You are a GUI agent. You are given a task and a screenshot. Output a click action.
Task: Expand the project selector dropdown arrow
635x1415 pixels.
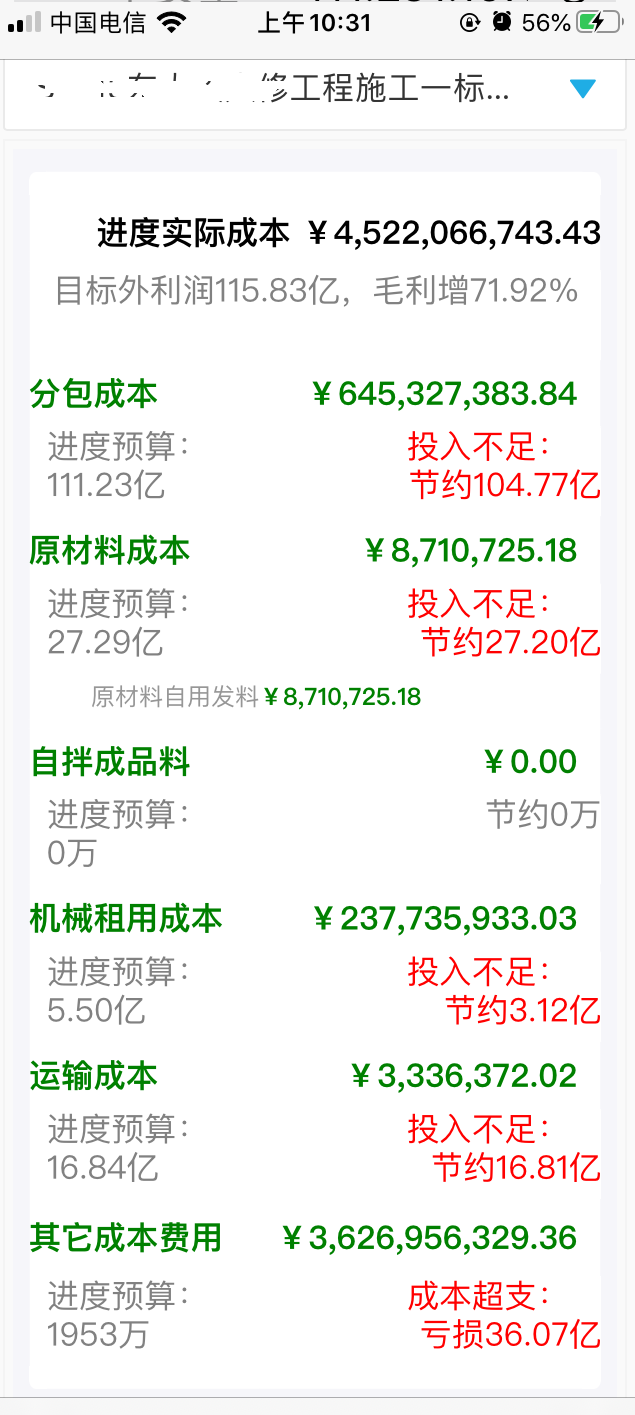tap(582, 89)
